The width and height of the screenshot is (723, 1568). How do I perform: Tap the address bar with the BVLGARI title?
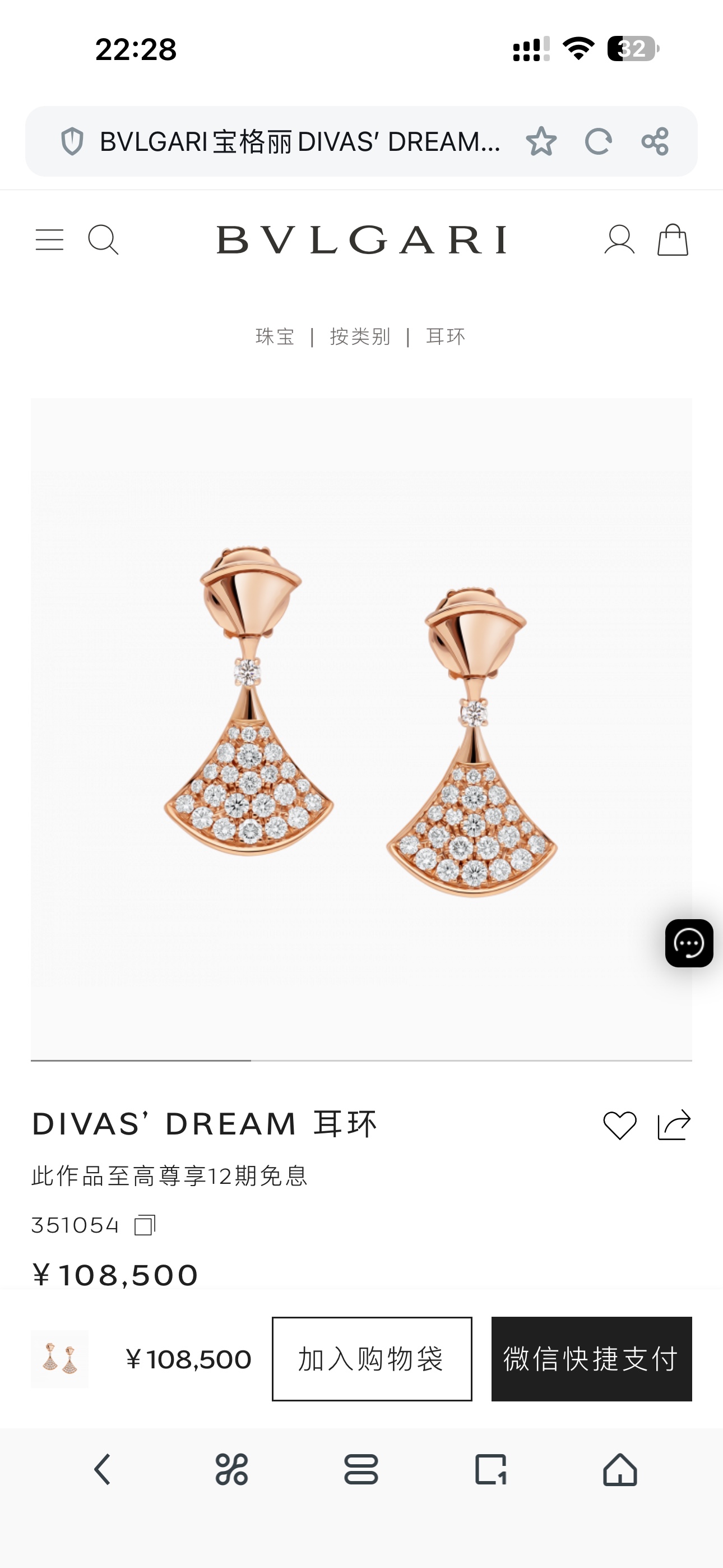298,142
